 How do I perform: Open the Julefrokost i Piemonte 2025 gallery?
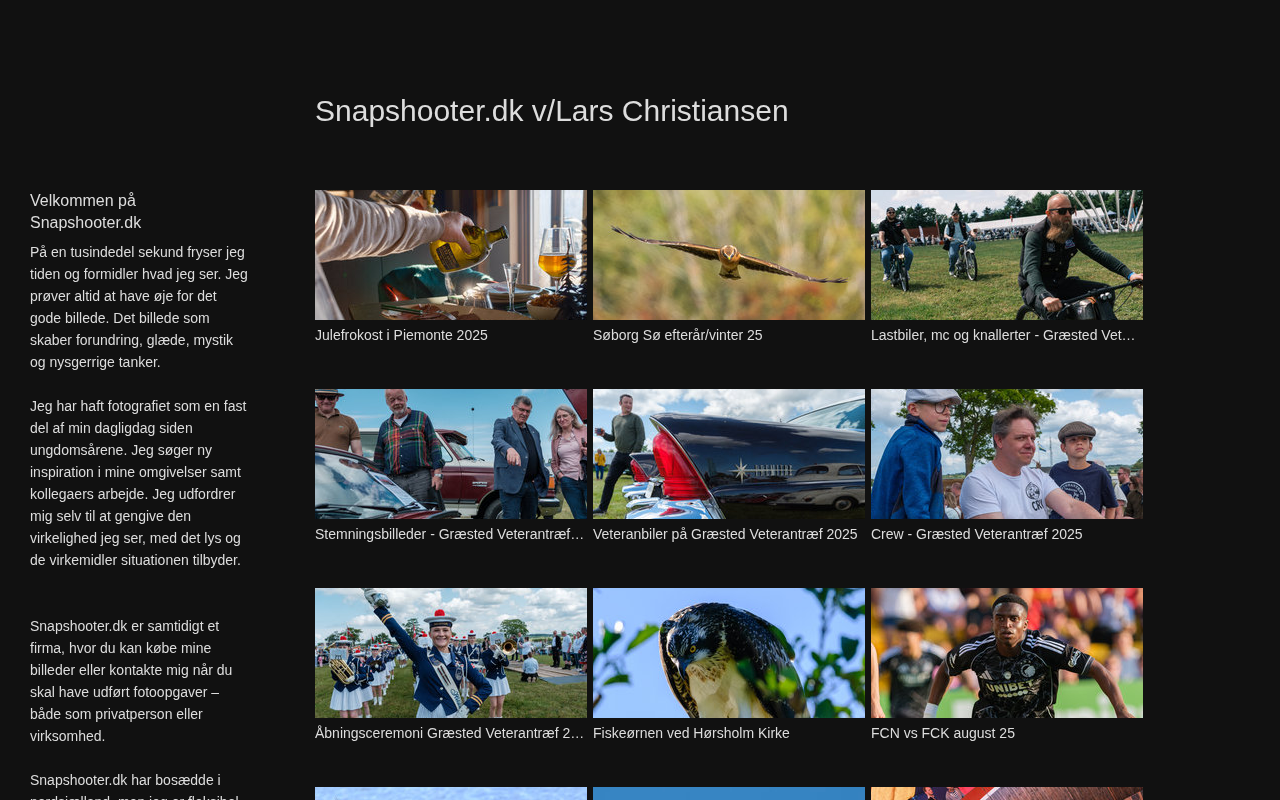(x=450, y=255)
